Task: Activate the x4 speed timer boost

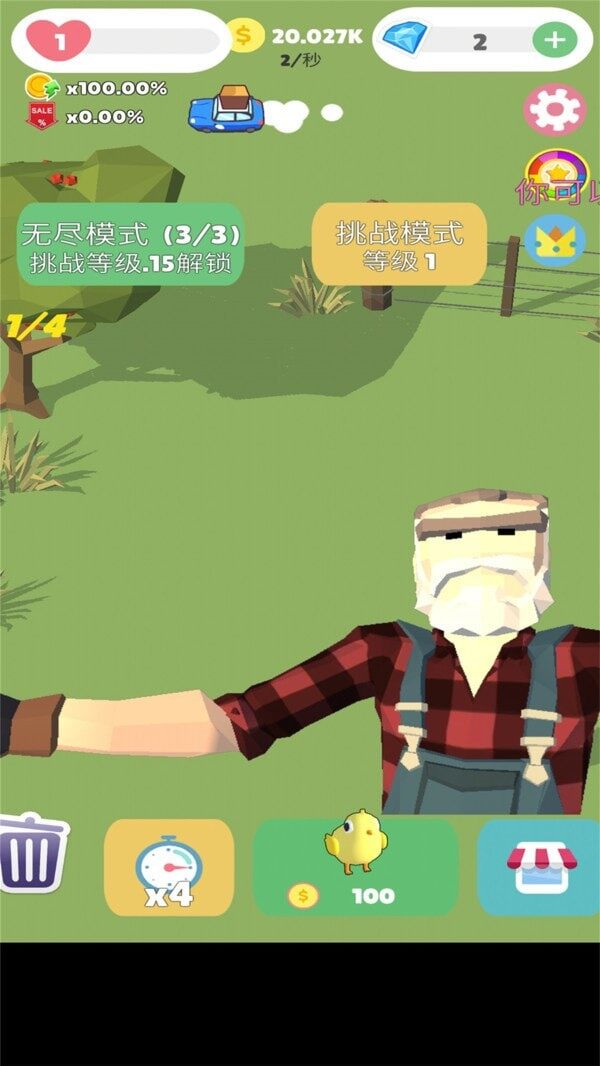Action: click(169, 867)
